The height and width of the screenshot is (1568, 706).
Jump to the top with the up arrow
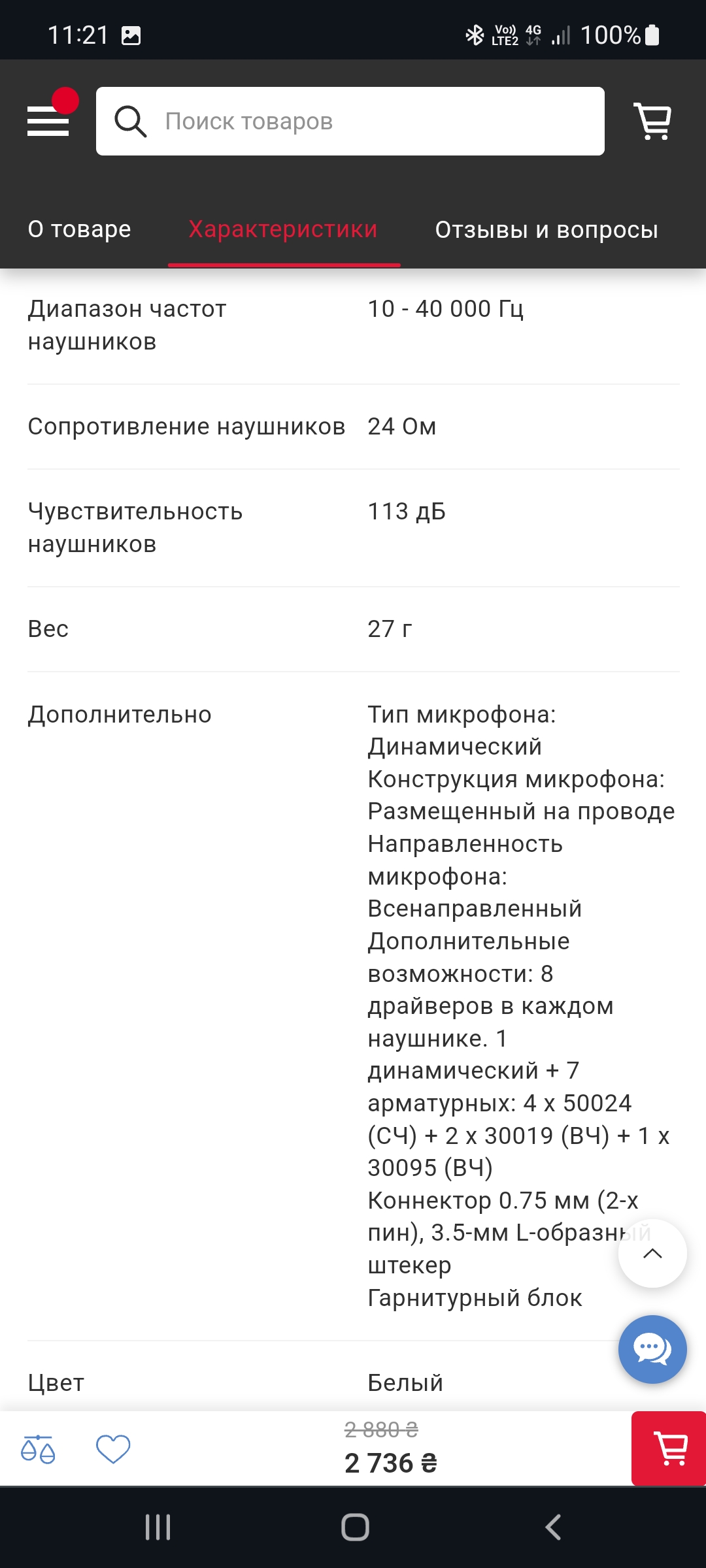652,1253
